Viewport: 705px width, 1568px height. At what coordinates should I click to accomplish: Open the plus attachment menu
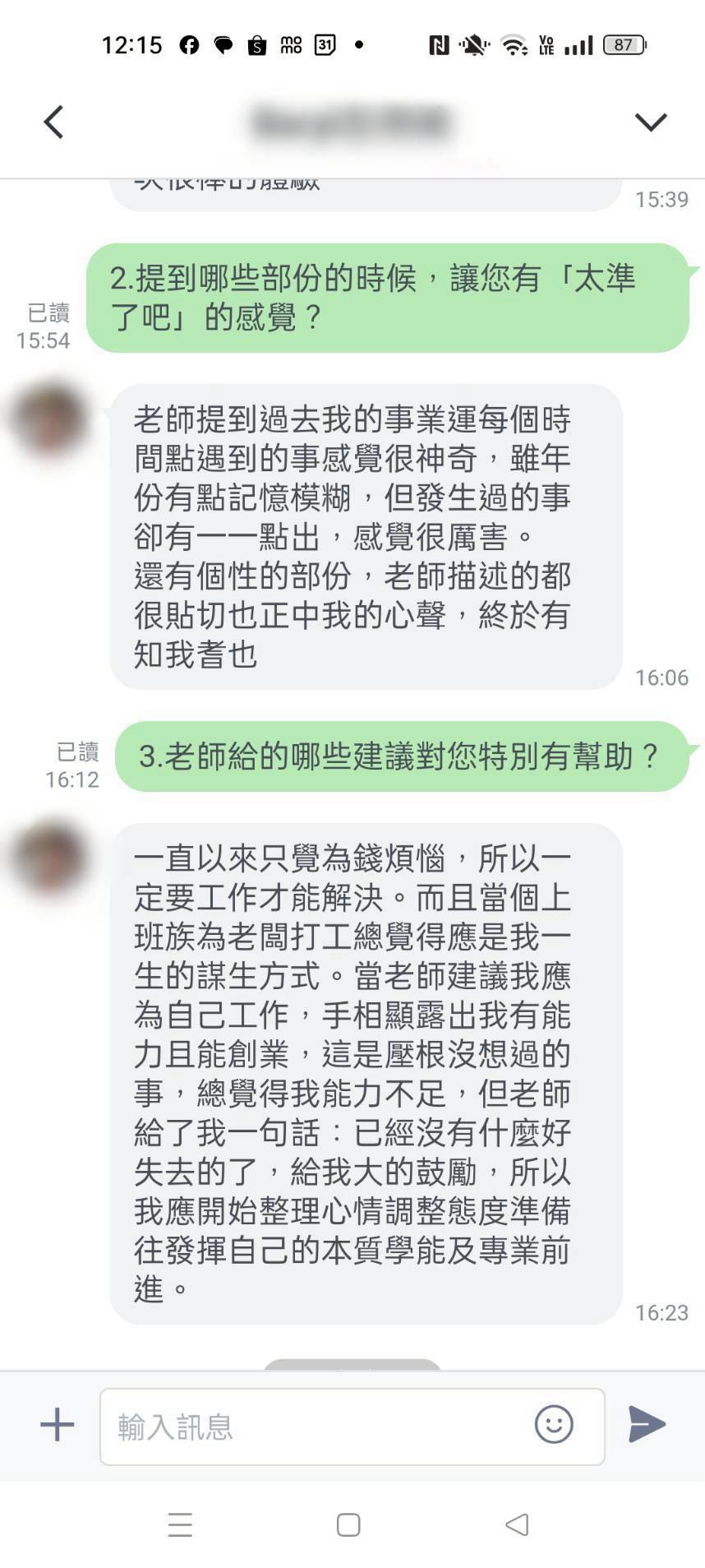click(x=57, y=1424)
